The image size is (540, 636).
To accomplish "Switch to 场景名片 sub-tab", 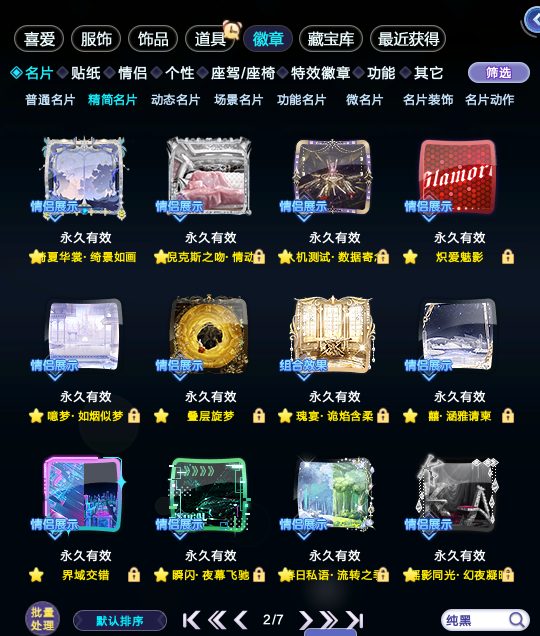I will pyautogui.click(x=239, y=100).
